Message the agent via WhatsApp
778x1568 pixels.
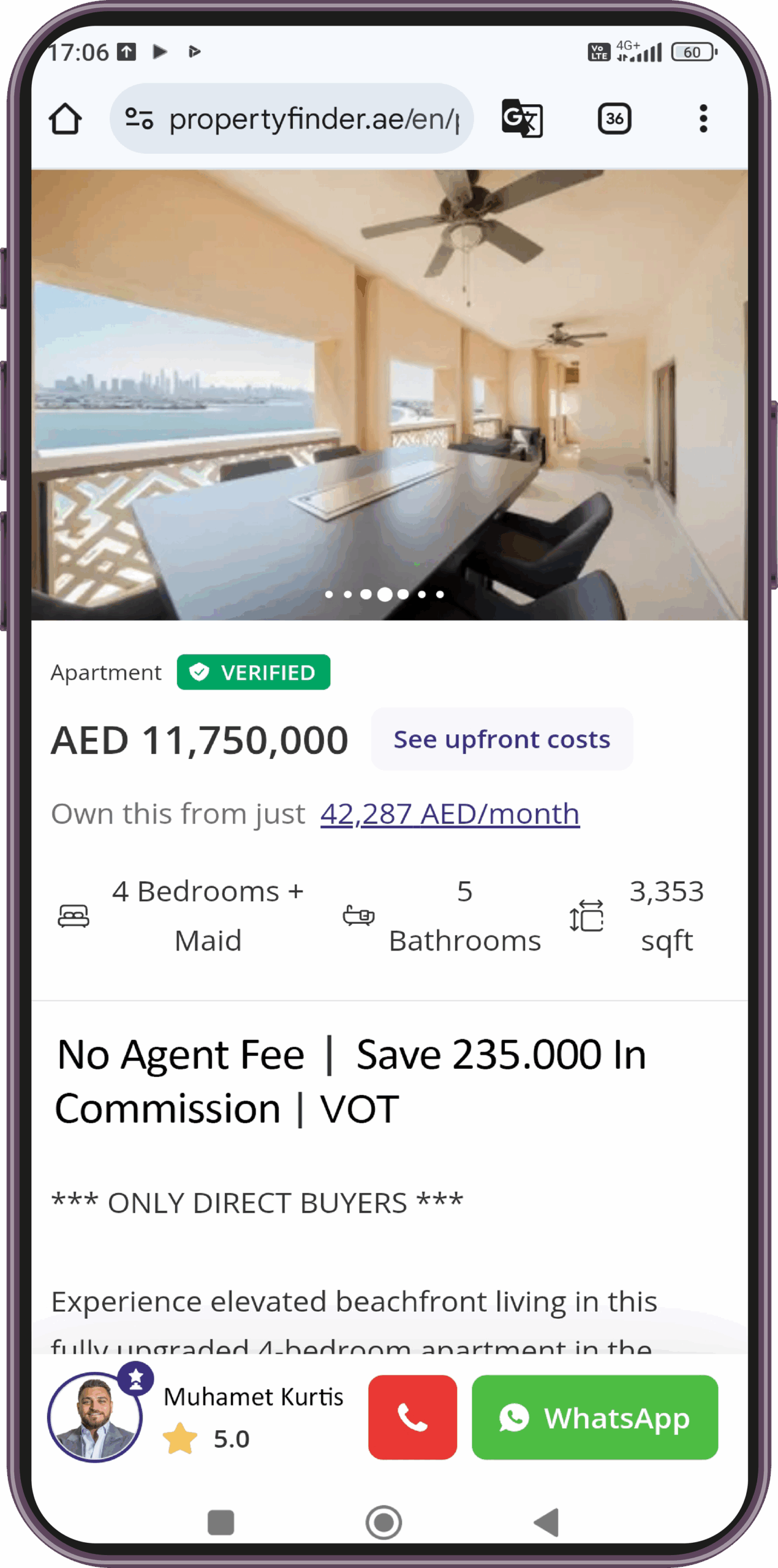point(594,1417)
